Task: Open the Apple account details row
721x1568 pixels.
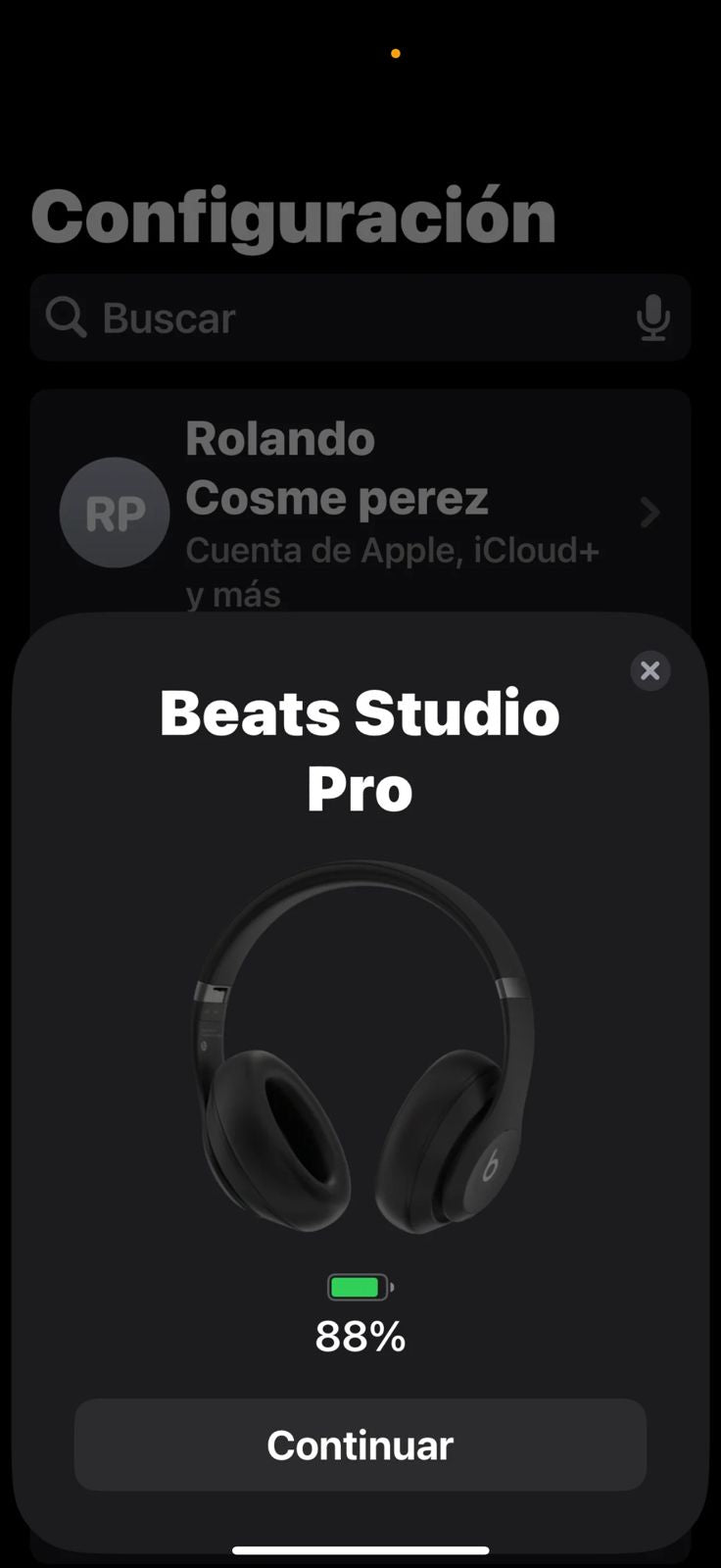Action: pos(360,512)
